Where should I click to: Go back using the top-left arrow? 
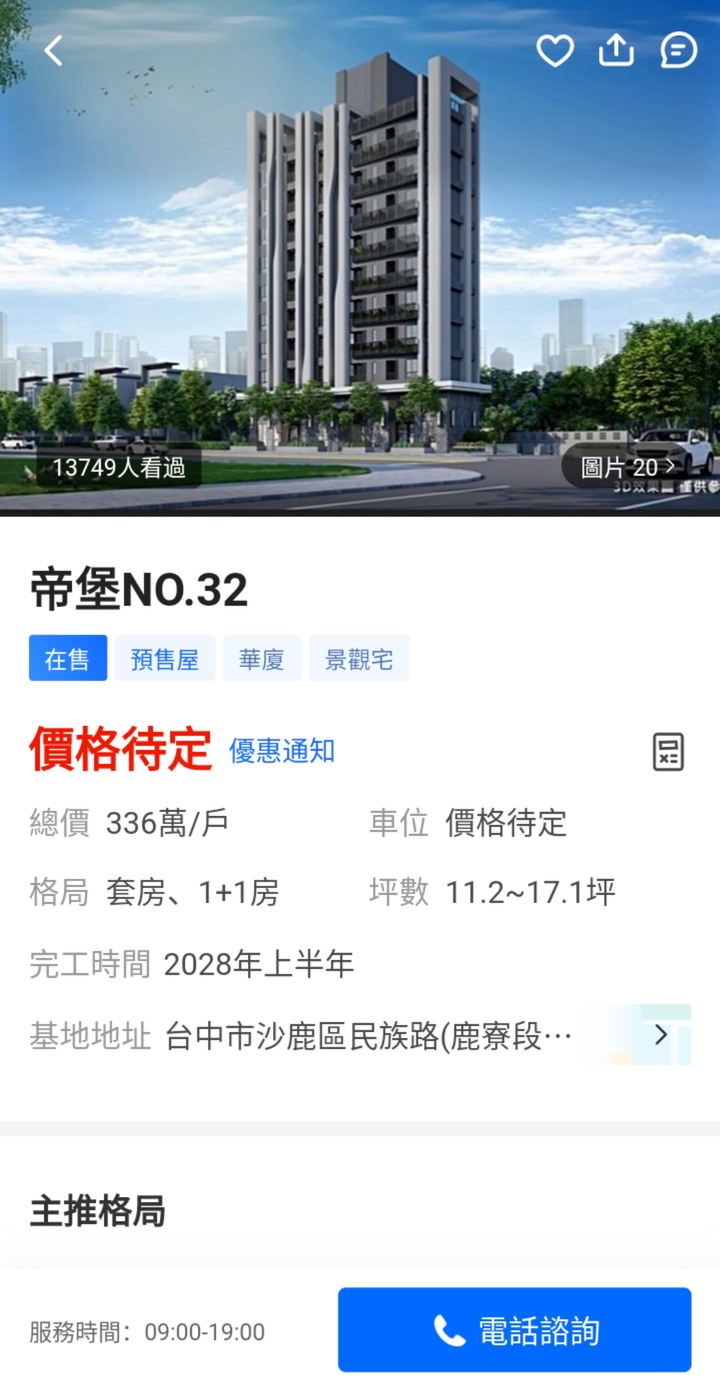(x=53, y=51)
